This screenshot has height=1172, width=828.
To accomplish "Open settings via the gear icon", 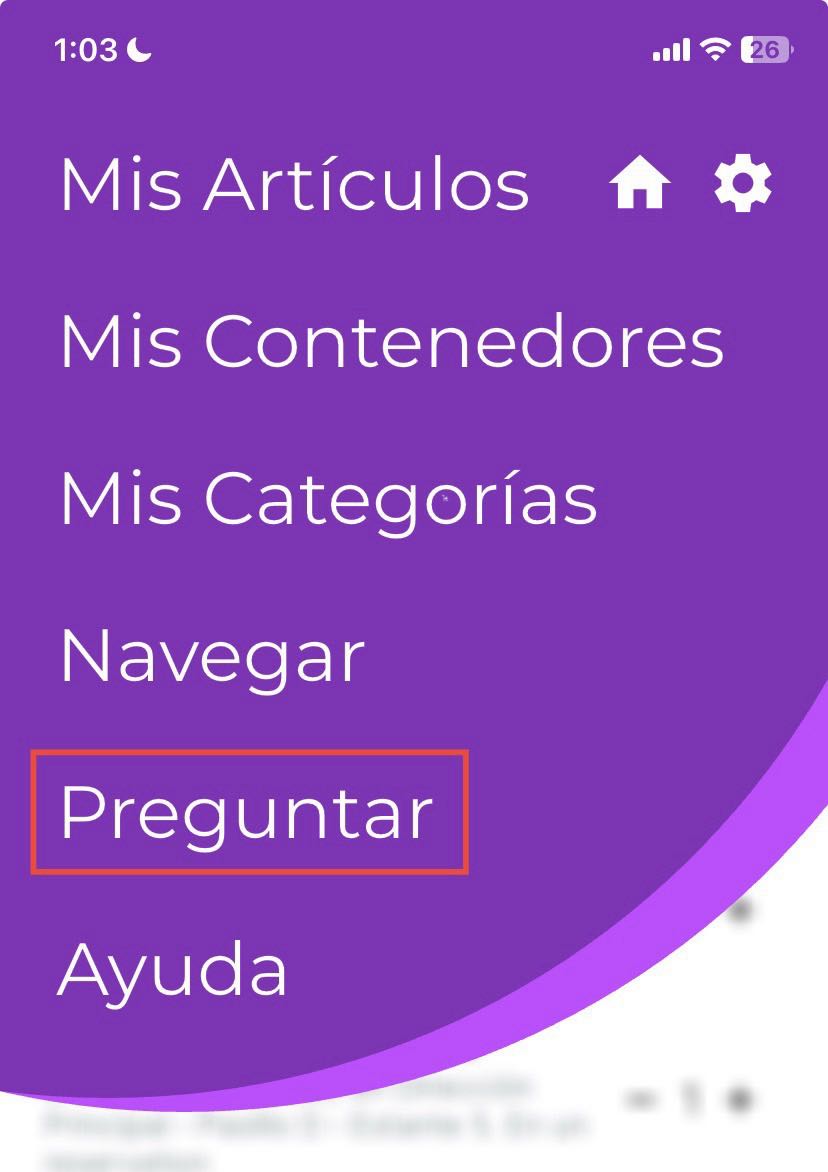I will pyautogui.click(x=742, y=185).
